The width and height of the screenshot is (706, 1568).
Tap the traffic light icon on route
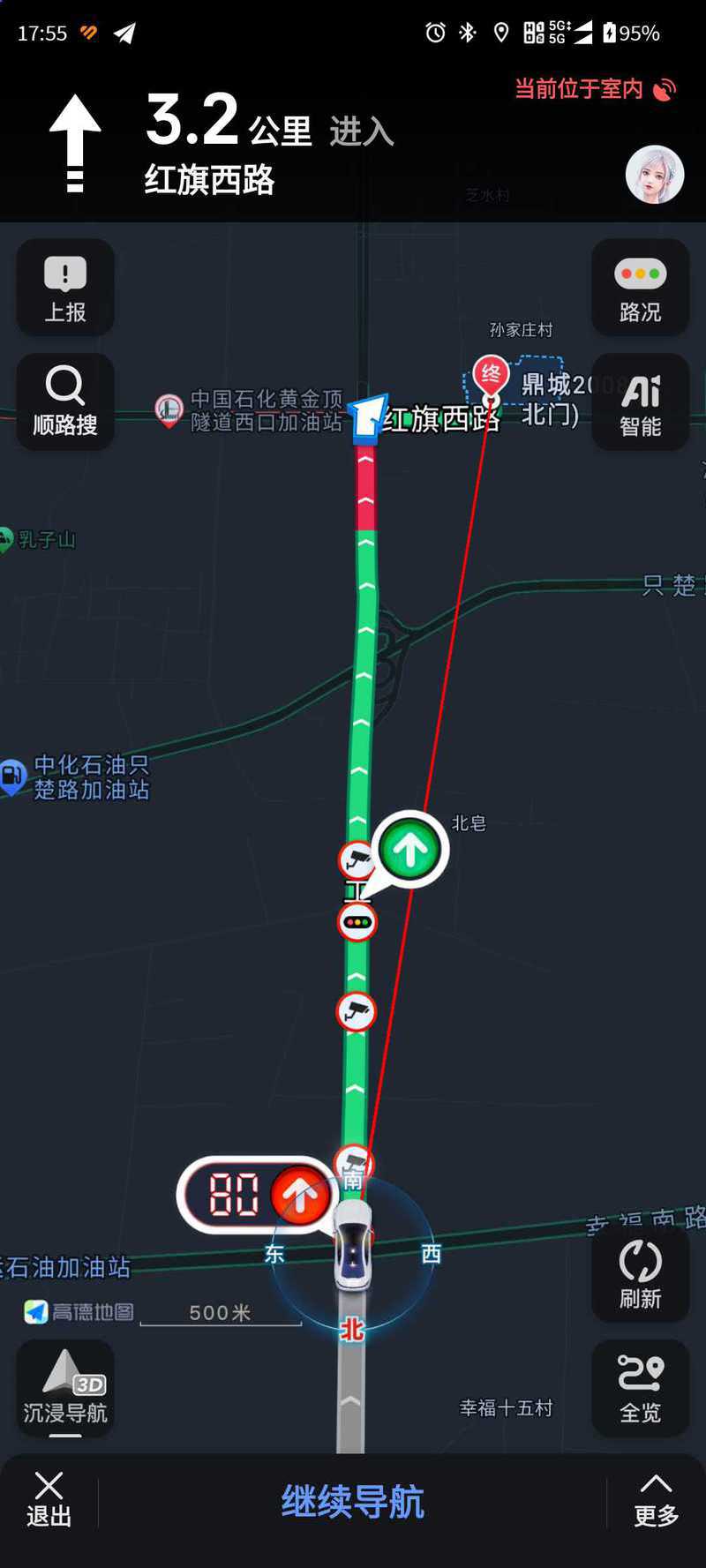(357, 922)
